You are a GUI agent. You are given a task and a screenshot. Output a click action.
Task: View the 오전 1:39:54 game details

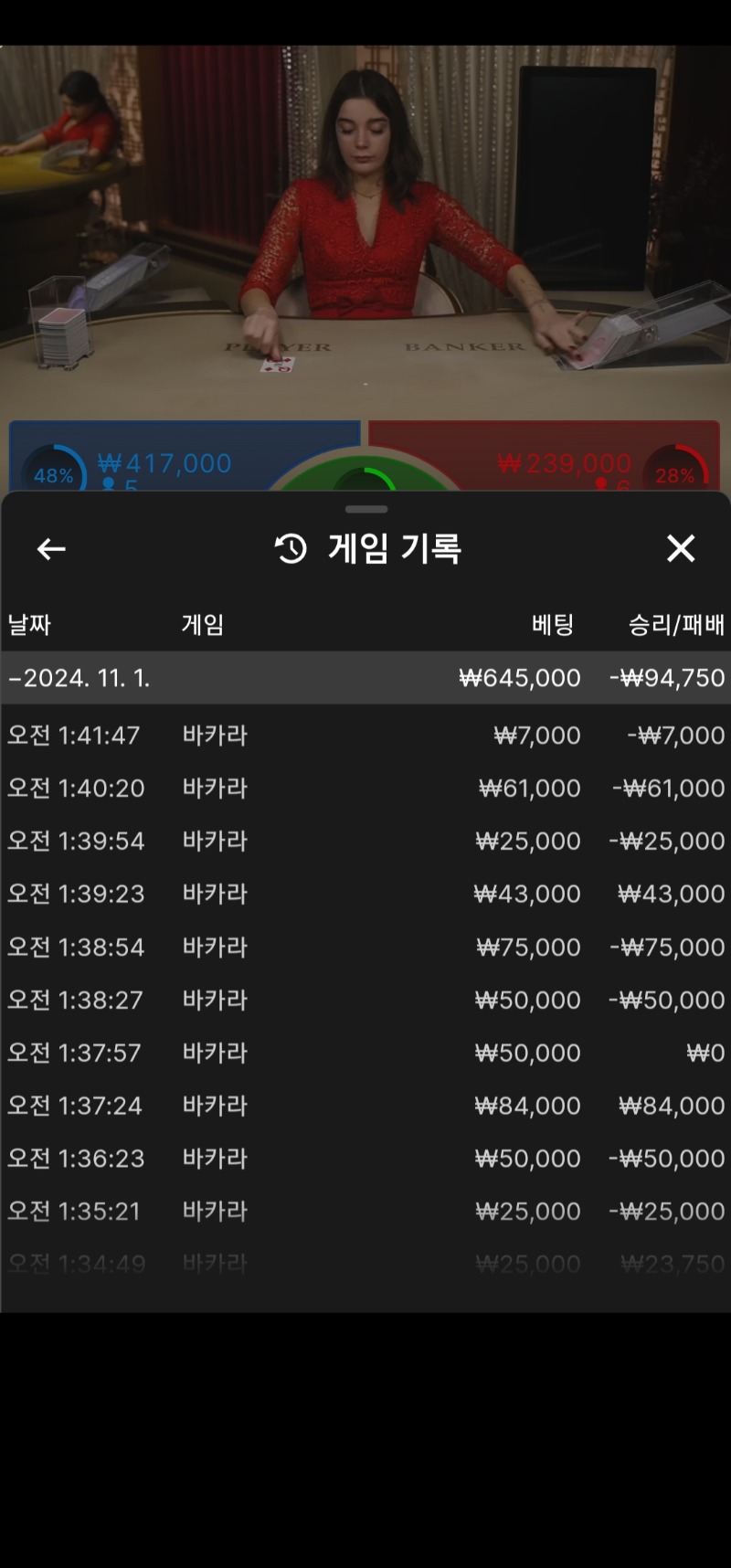click(365, 842)
